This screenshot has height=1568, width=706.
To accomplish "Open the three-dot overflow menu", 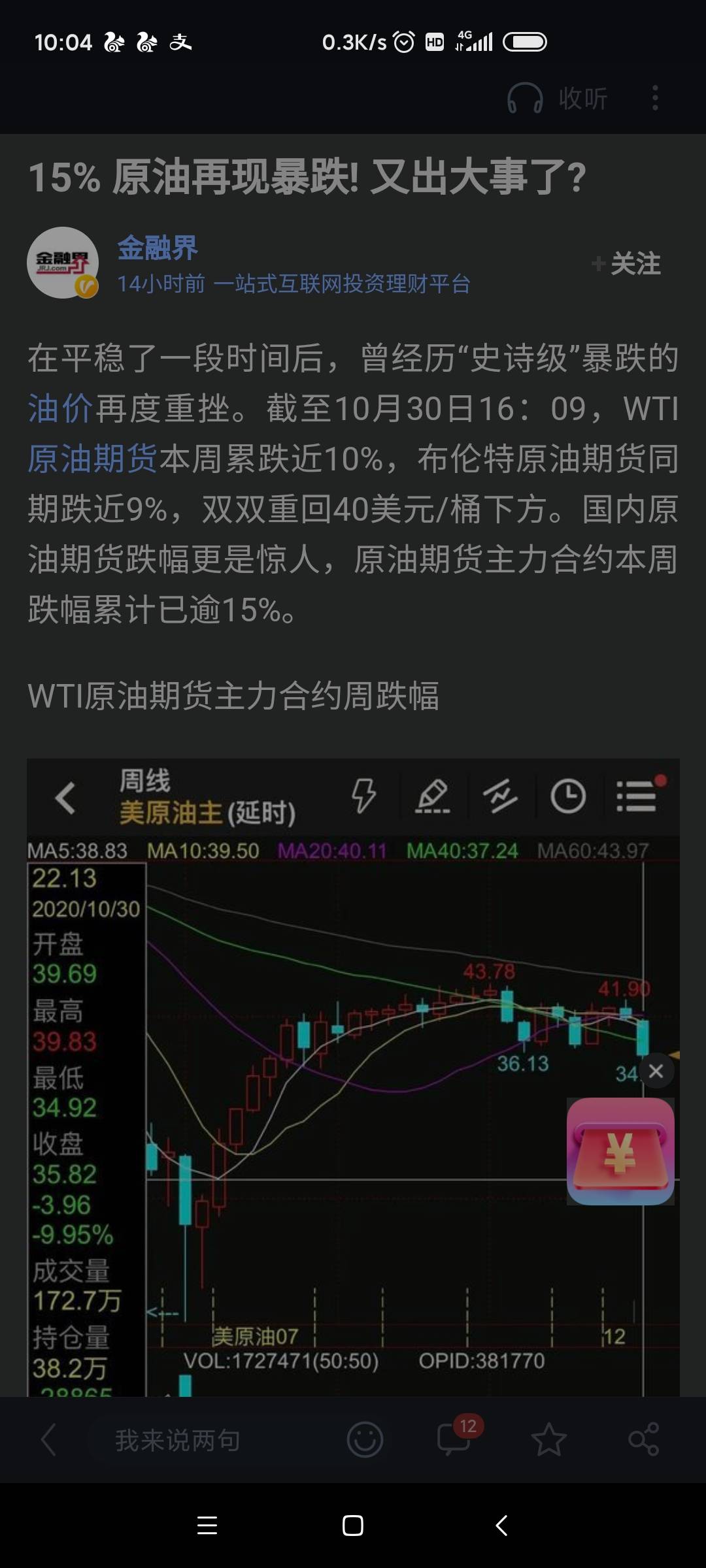I will [655, 99].
